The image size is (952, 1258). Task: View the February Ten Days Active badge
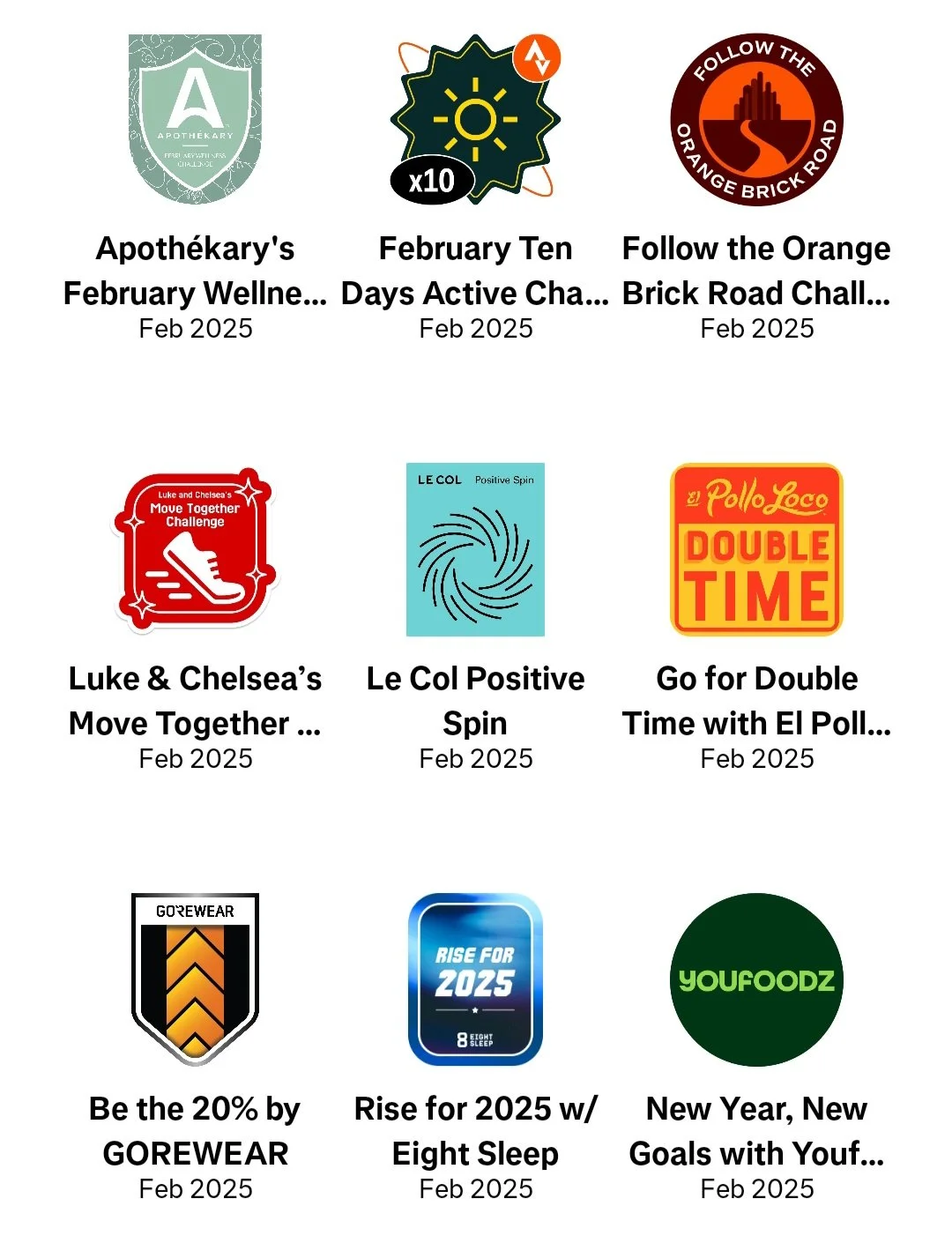(x=475, y=120)
